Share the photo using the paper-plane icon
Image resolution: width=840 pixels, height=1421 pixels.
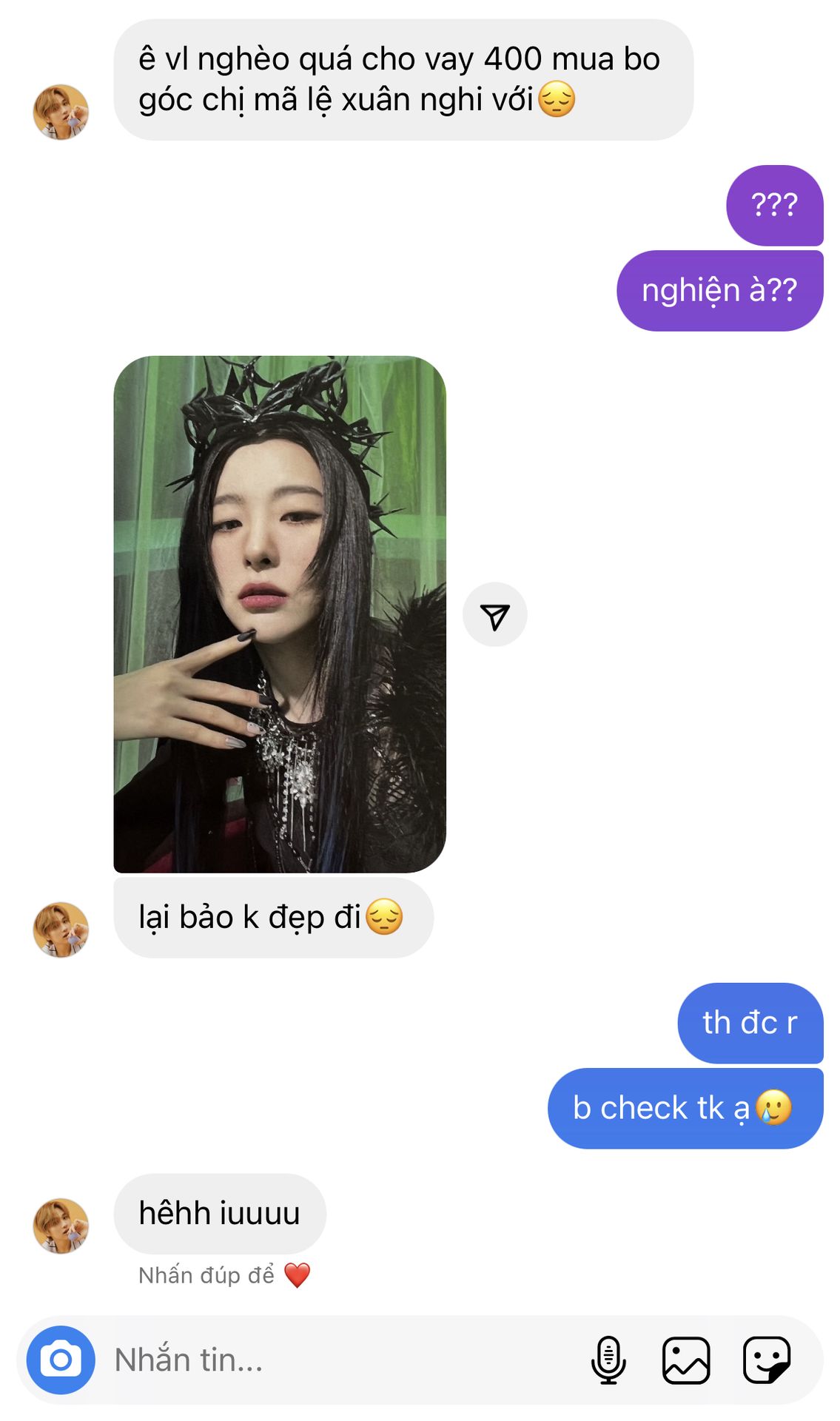[495, 615]
